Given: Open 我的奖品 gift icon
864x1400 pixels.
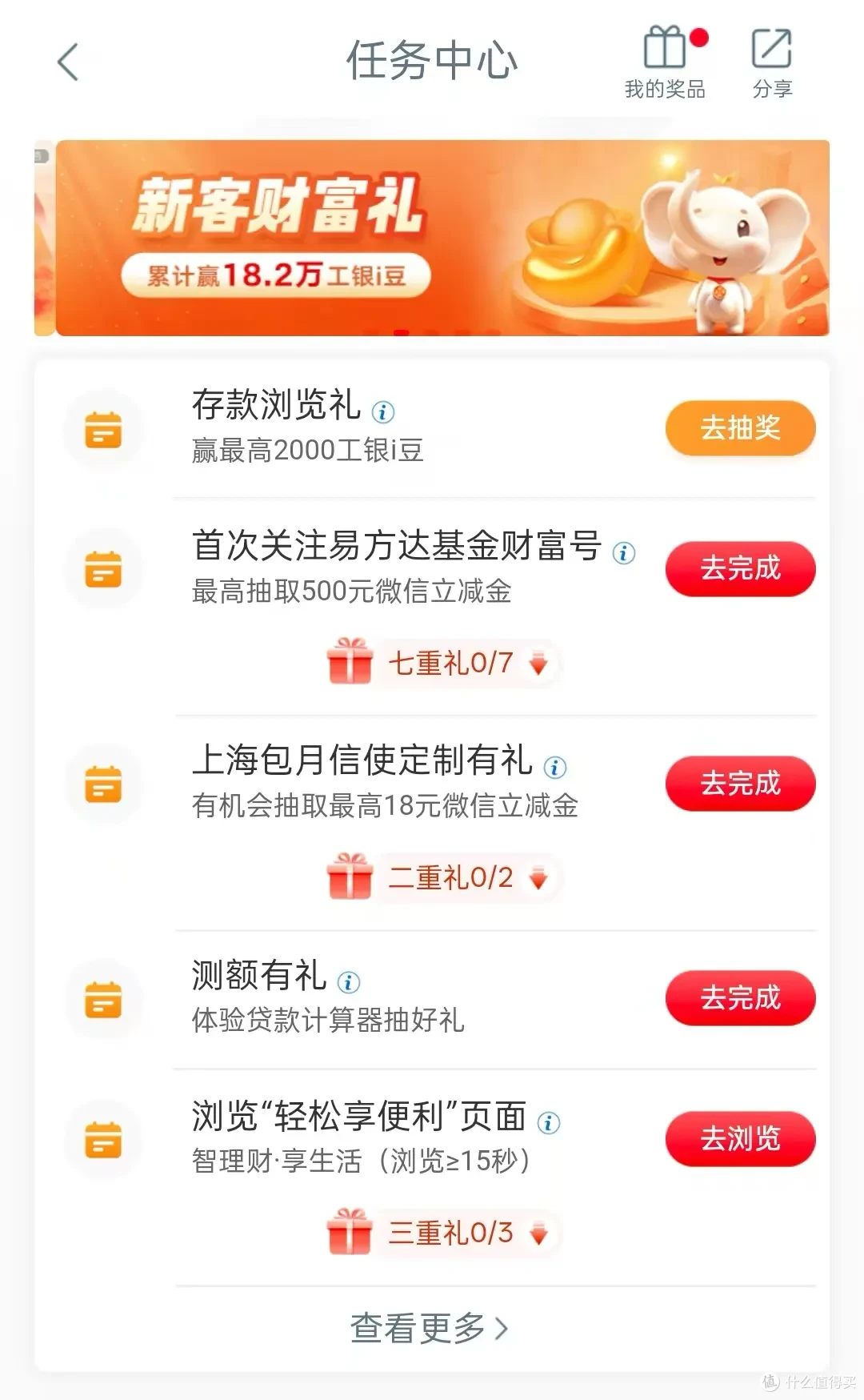Looking at the screenshot, I should click(x=666, y=50).
